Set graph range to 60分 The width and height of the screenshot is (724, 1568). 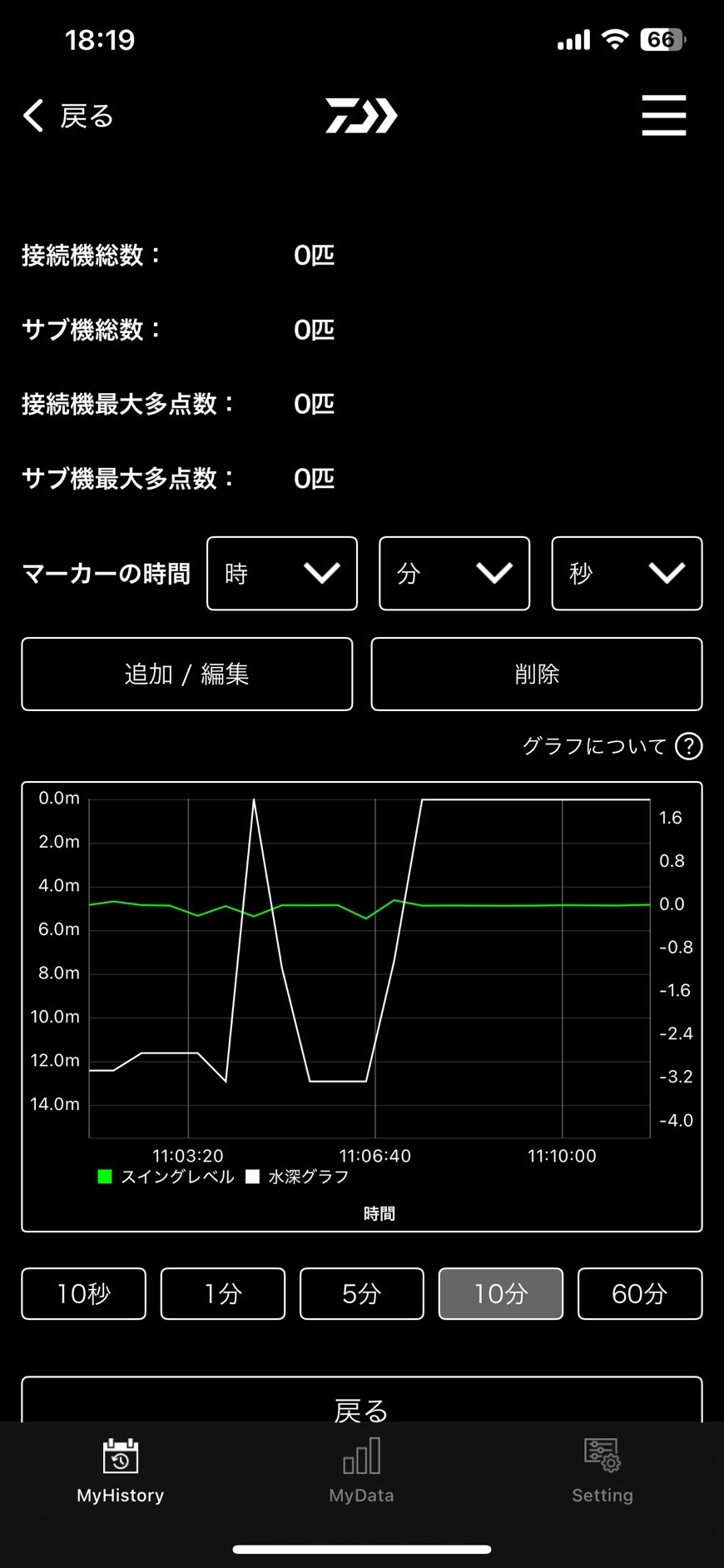point(640,1294)
